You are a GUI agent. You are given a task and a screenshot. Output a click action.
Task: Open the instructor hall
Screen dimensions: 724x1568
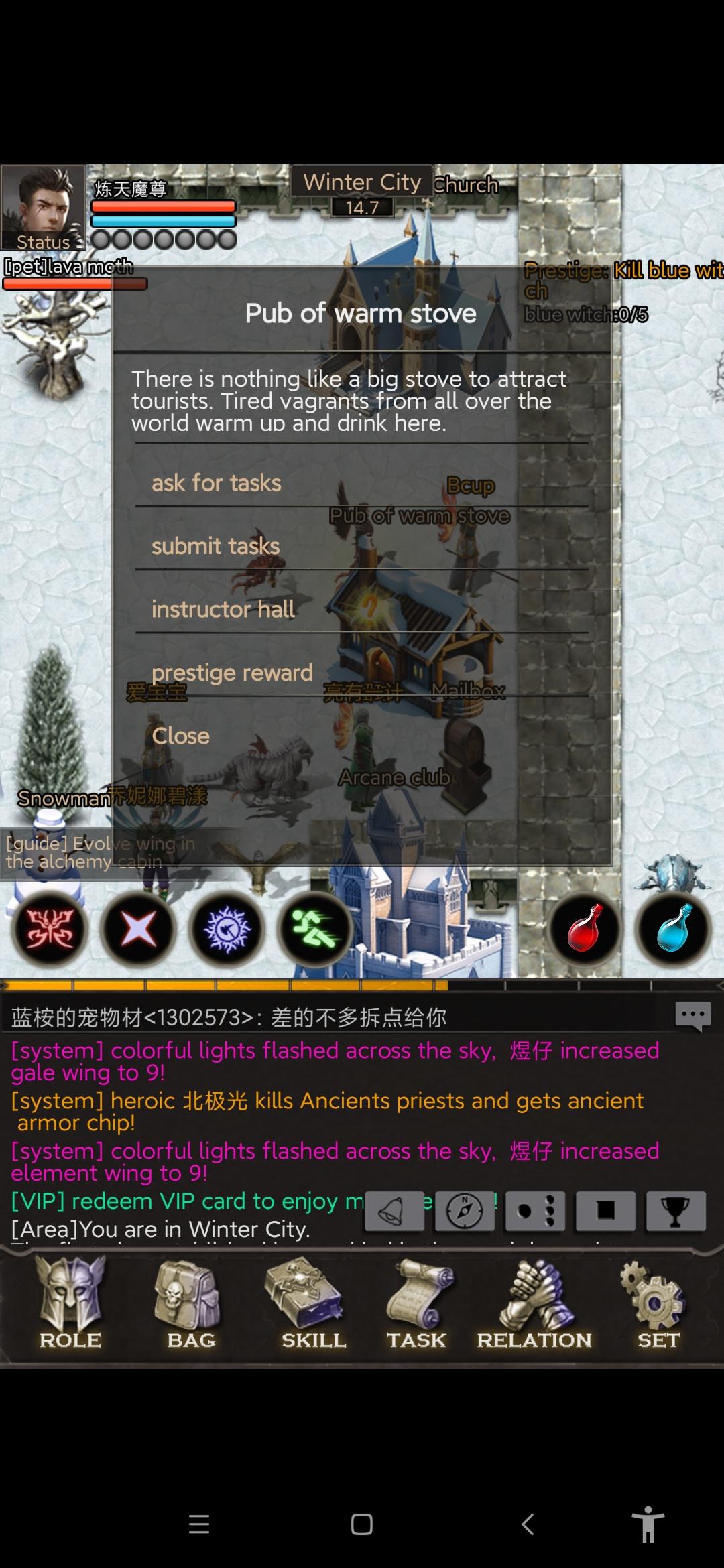coord(223,609)
